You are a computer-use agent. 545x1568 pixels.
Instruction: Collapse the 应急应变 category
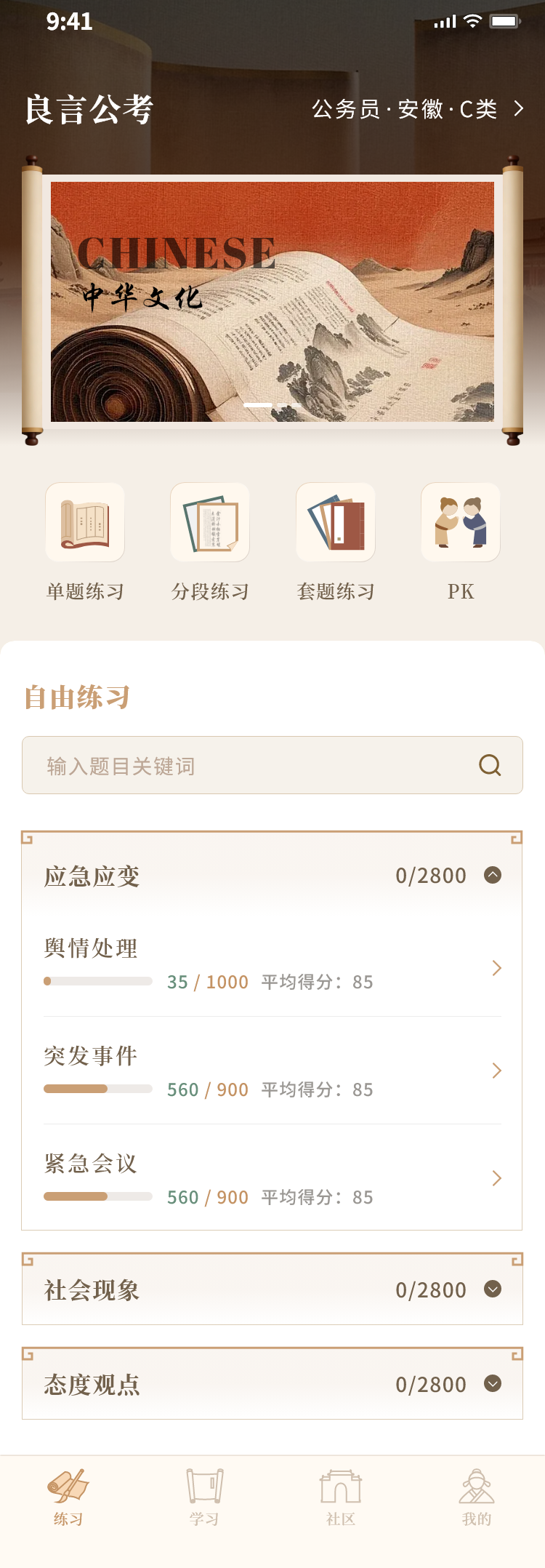(493, 876)
